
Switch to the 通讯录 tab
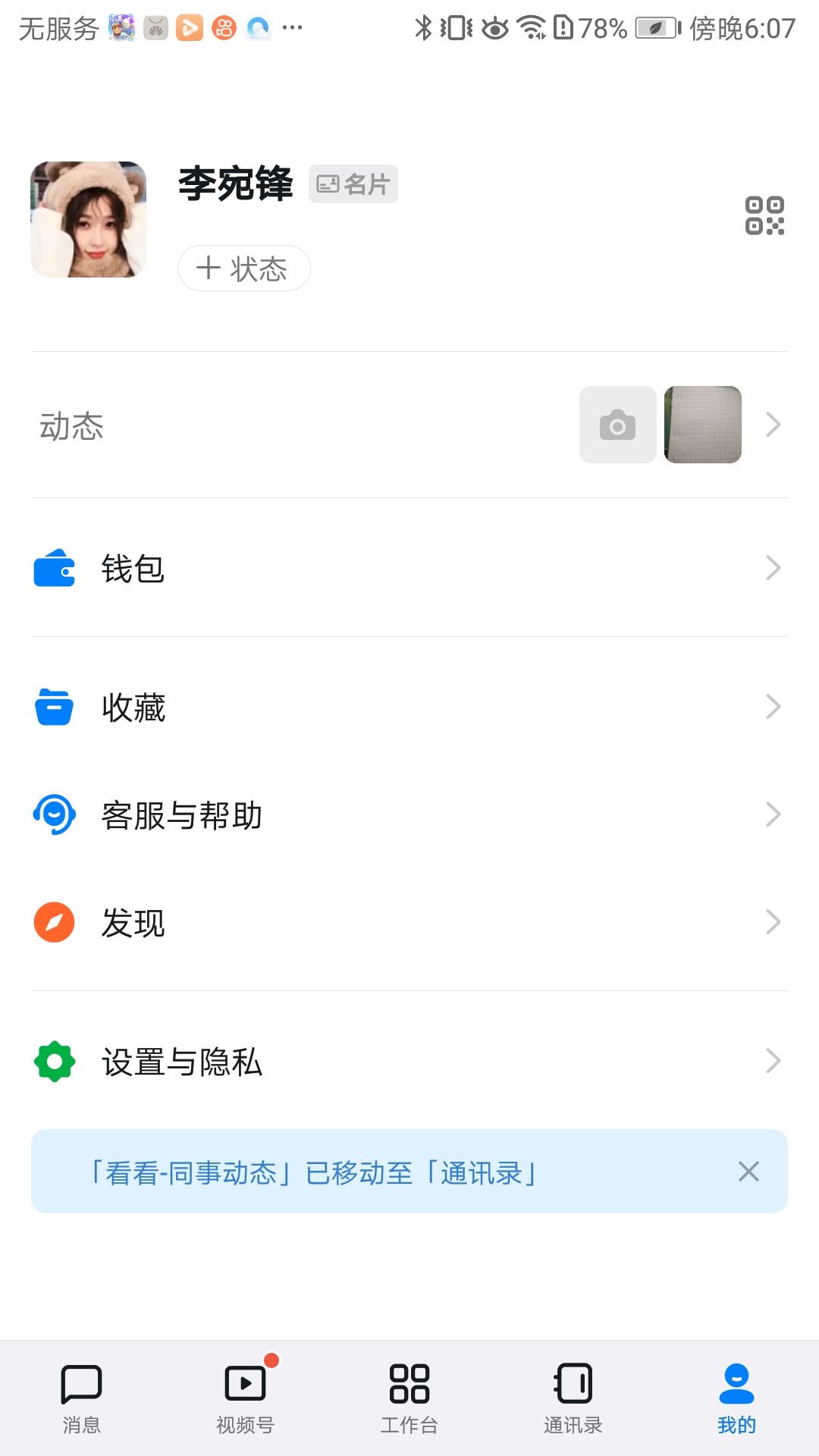click(x=573, y=1398)
